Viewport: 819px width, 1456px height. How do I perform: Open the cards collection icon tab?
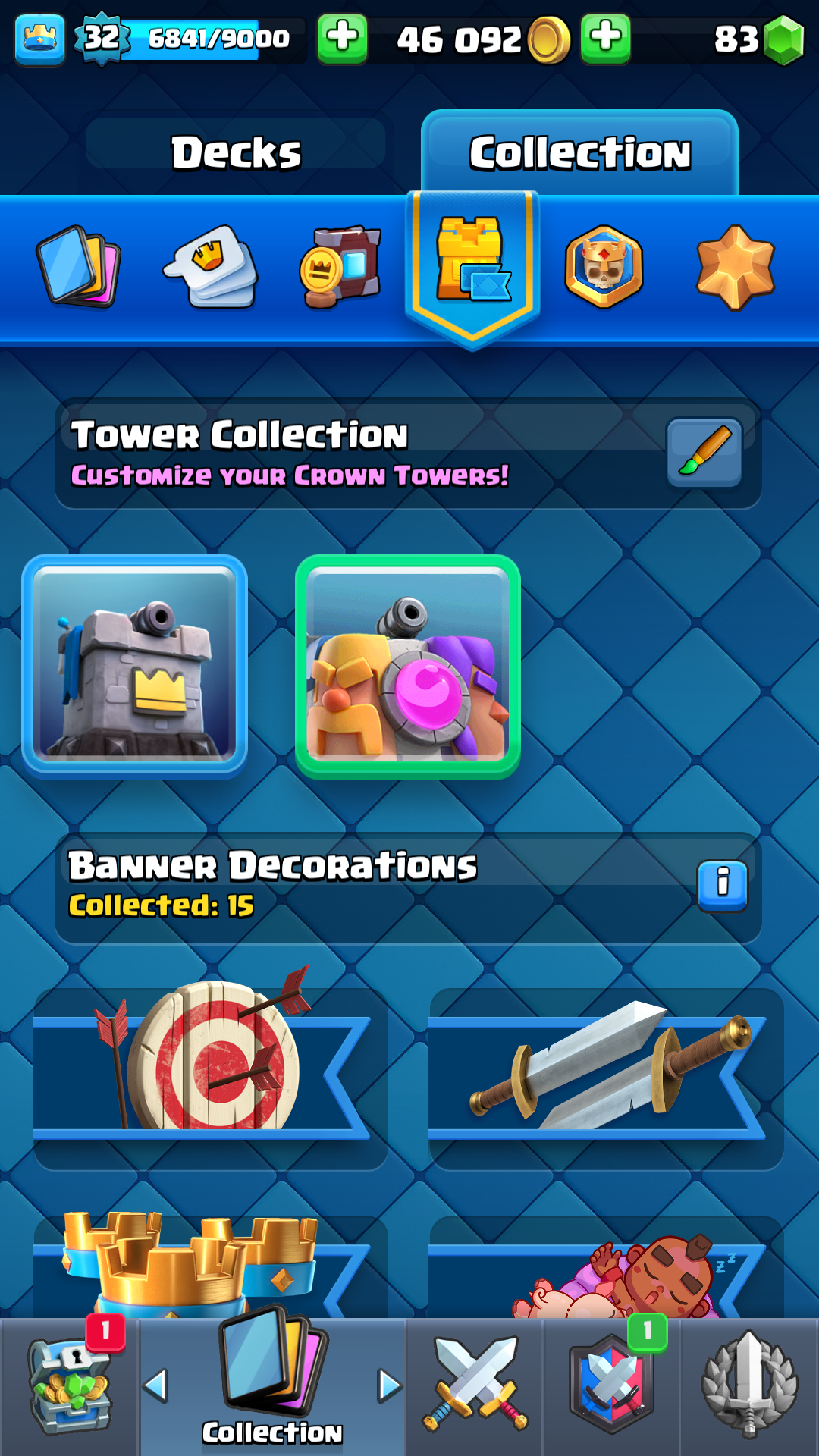(x=78, y=266)
